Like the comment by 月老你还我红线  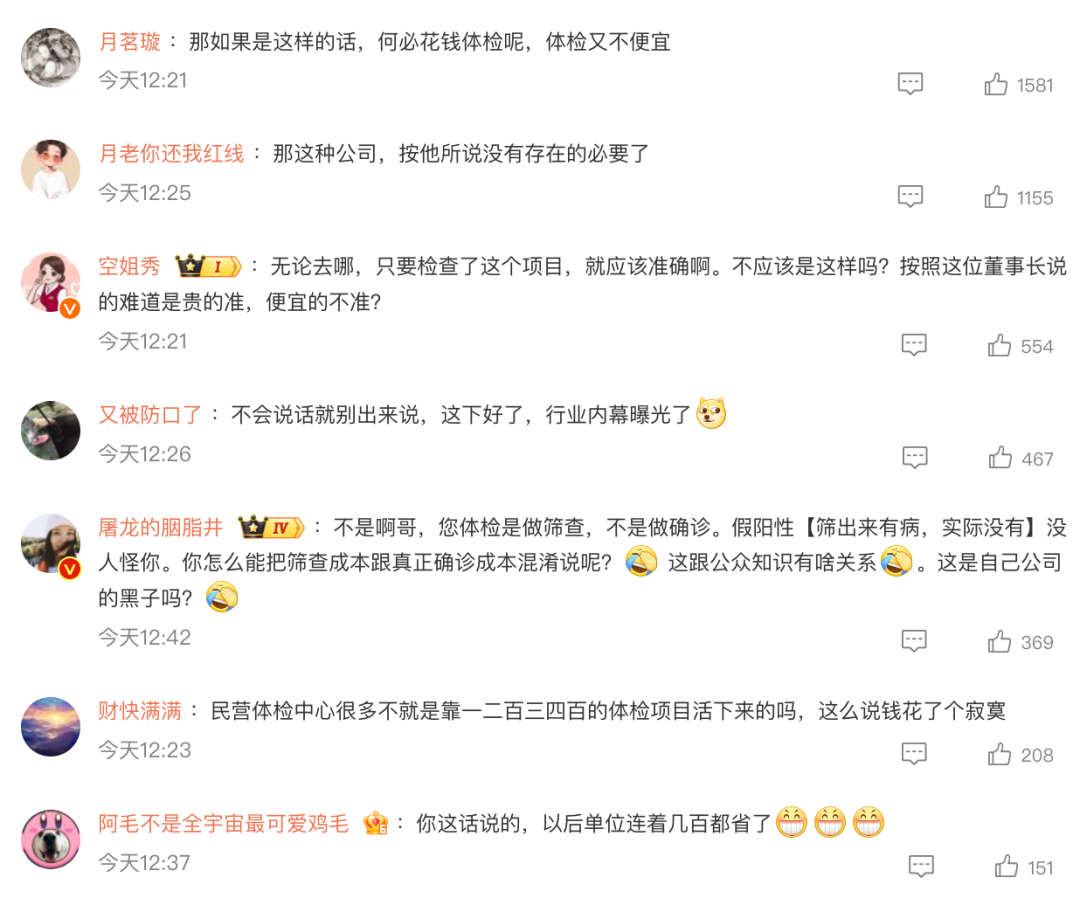coord(995,197)
